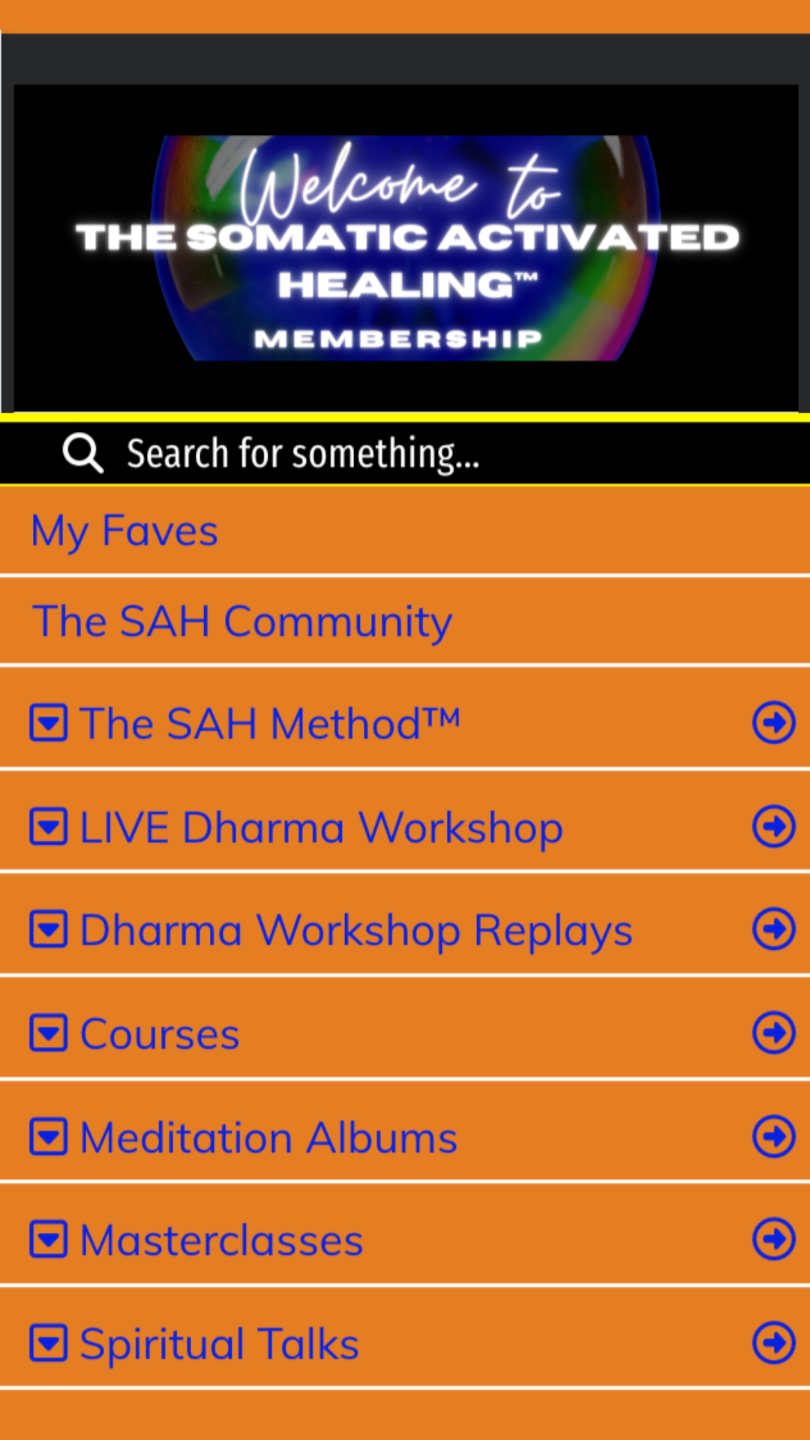
Task: Open Courses with the arrow icon
Action: [773, 1033]
